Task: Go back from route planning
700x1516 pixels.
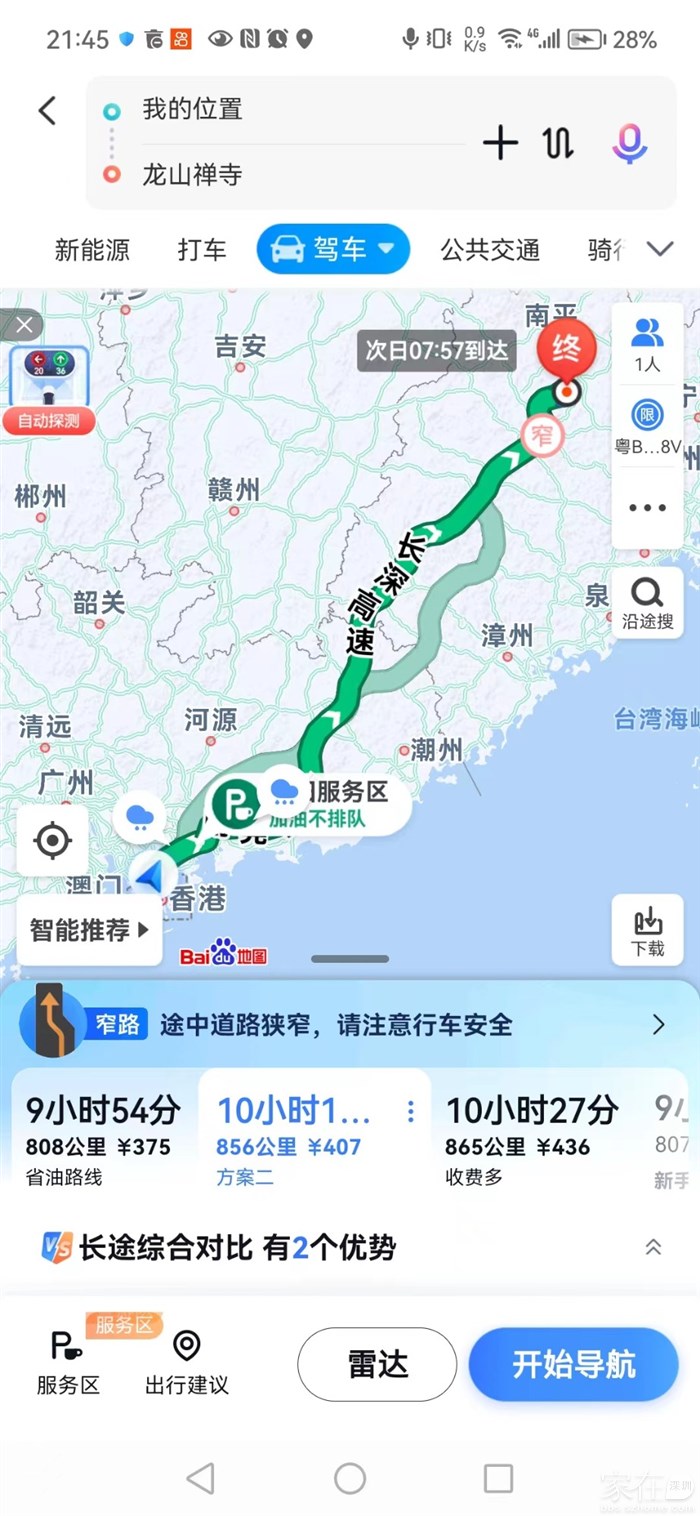Action: [x=47, y=111]
